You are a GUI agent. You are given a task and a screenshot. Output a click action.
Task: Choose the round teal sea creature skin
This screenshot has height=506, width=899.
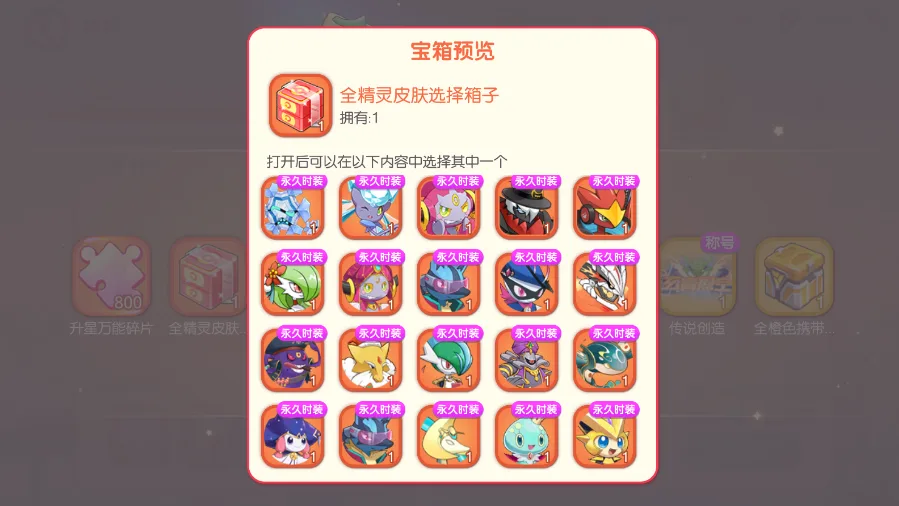(x=605, y=360)
